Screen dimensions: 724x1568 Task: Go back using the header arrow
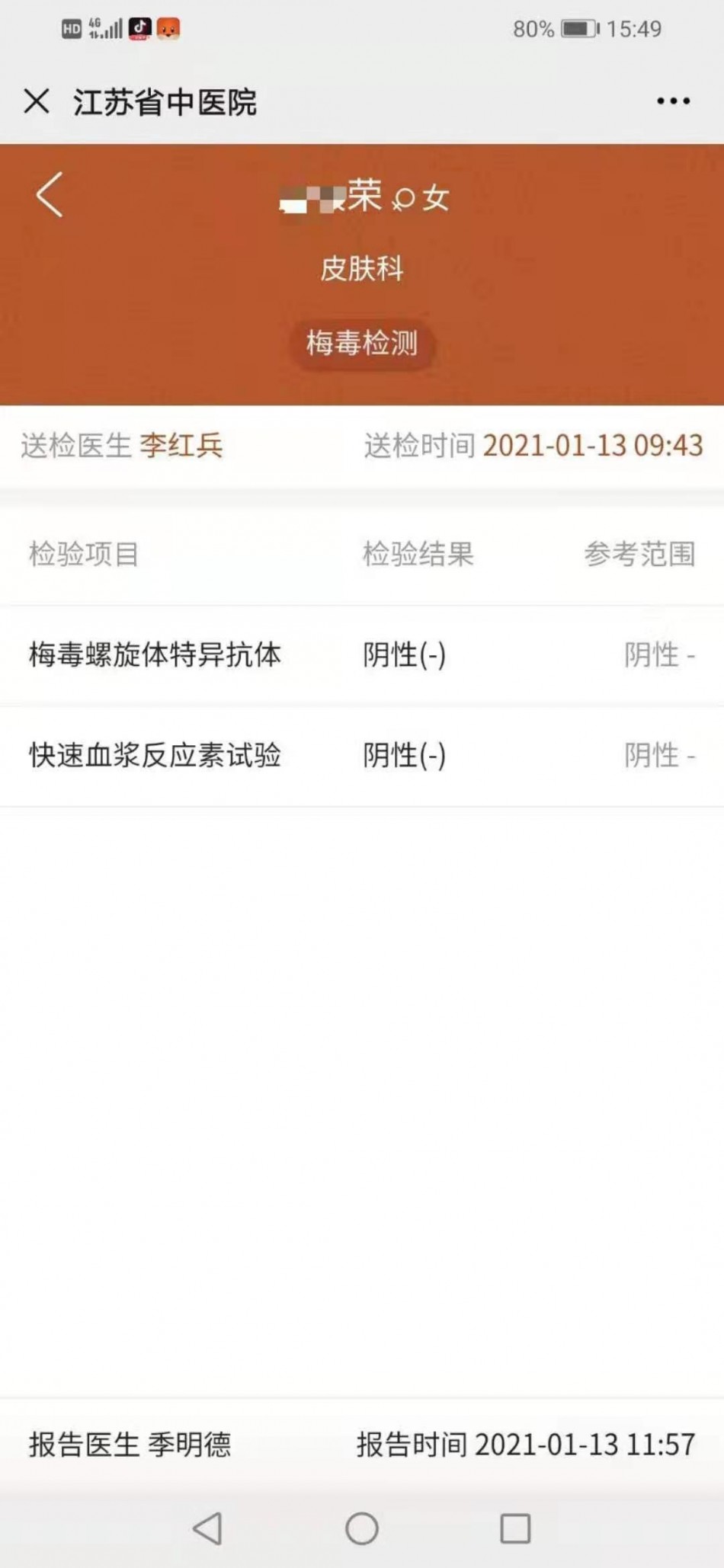coord(50,195)
